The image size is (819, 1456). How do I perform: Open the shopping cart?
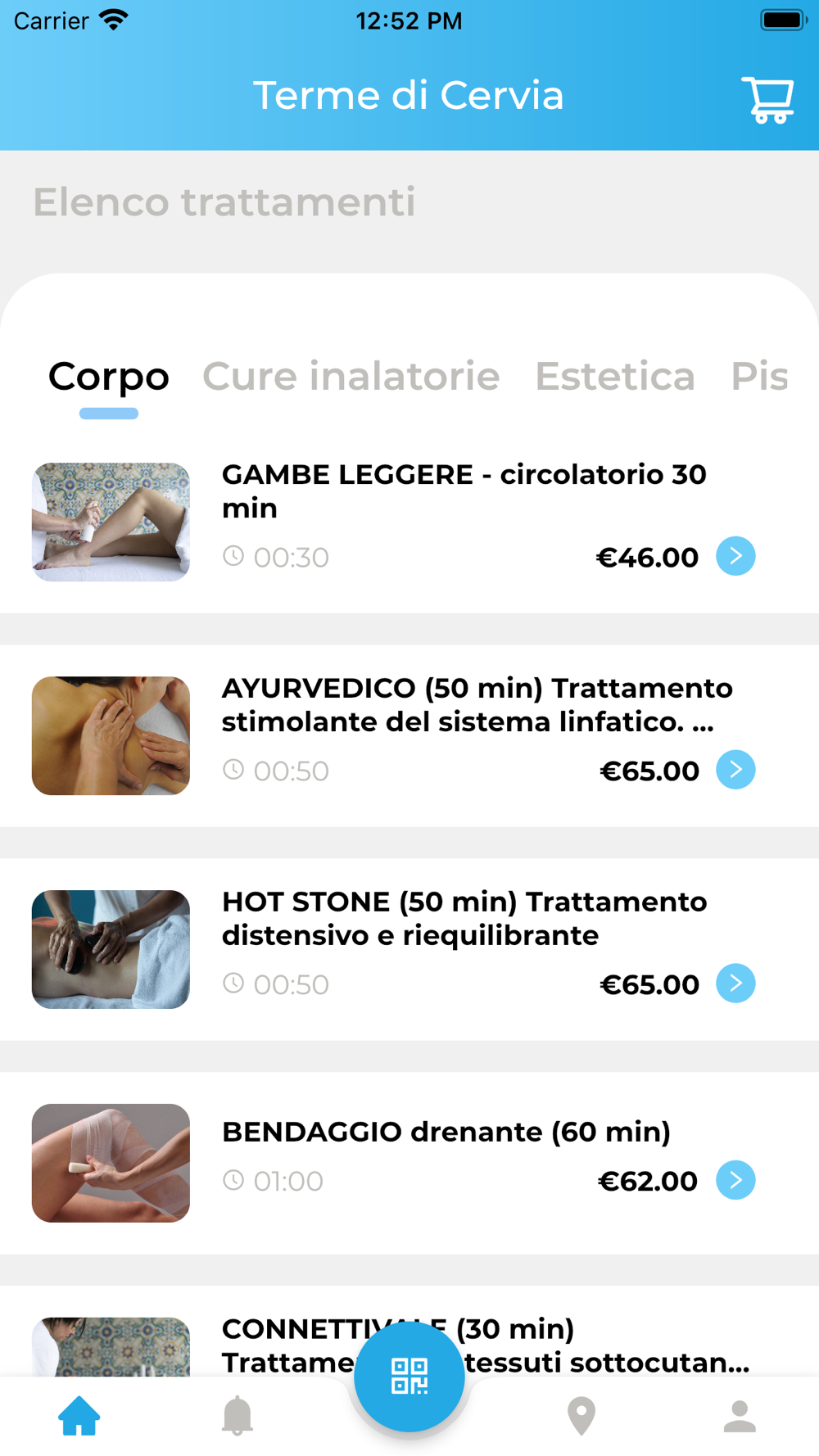[x=767, y=100]
